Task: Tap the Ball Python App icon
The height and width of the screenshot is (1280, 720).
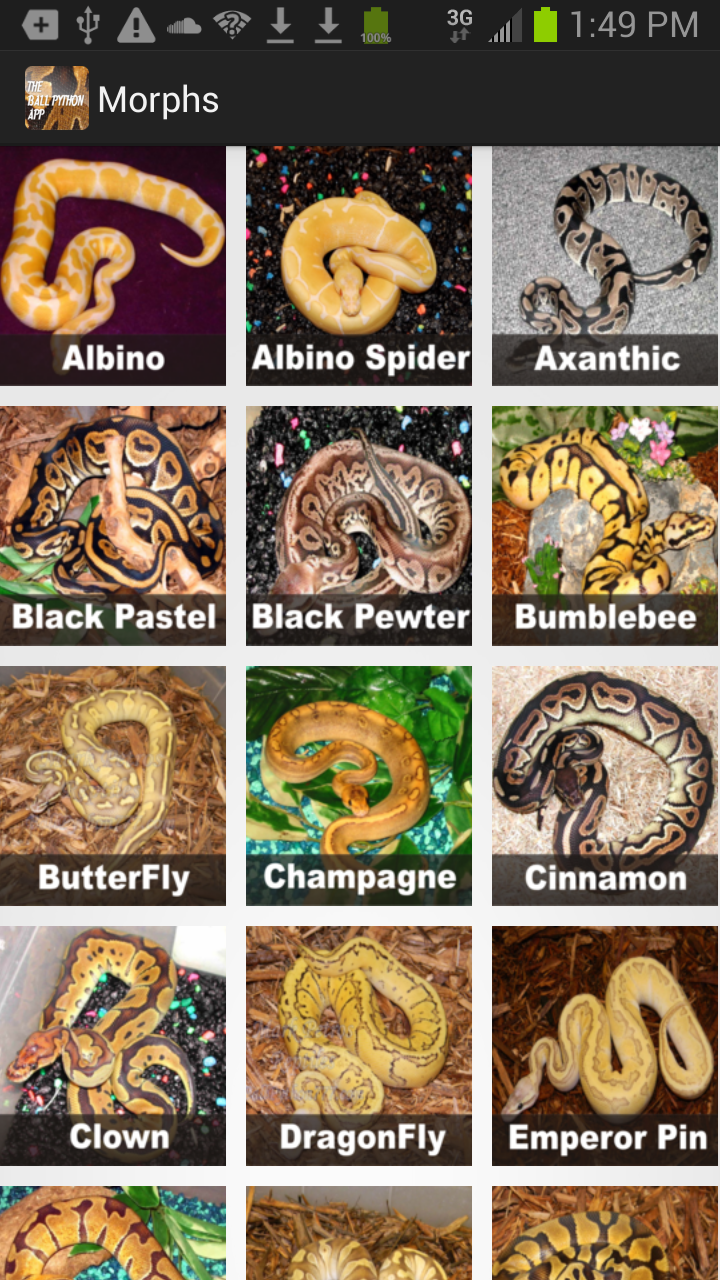Action: coord(57,99)
